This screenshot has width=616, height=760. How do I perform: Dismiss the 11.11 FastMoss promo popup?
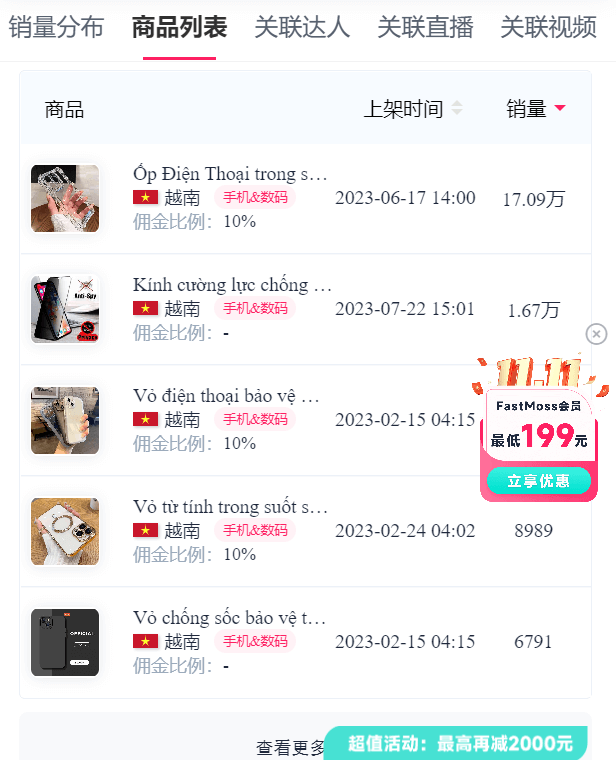[x=596, y=334]
